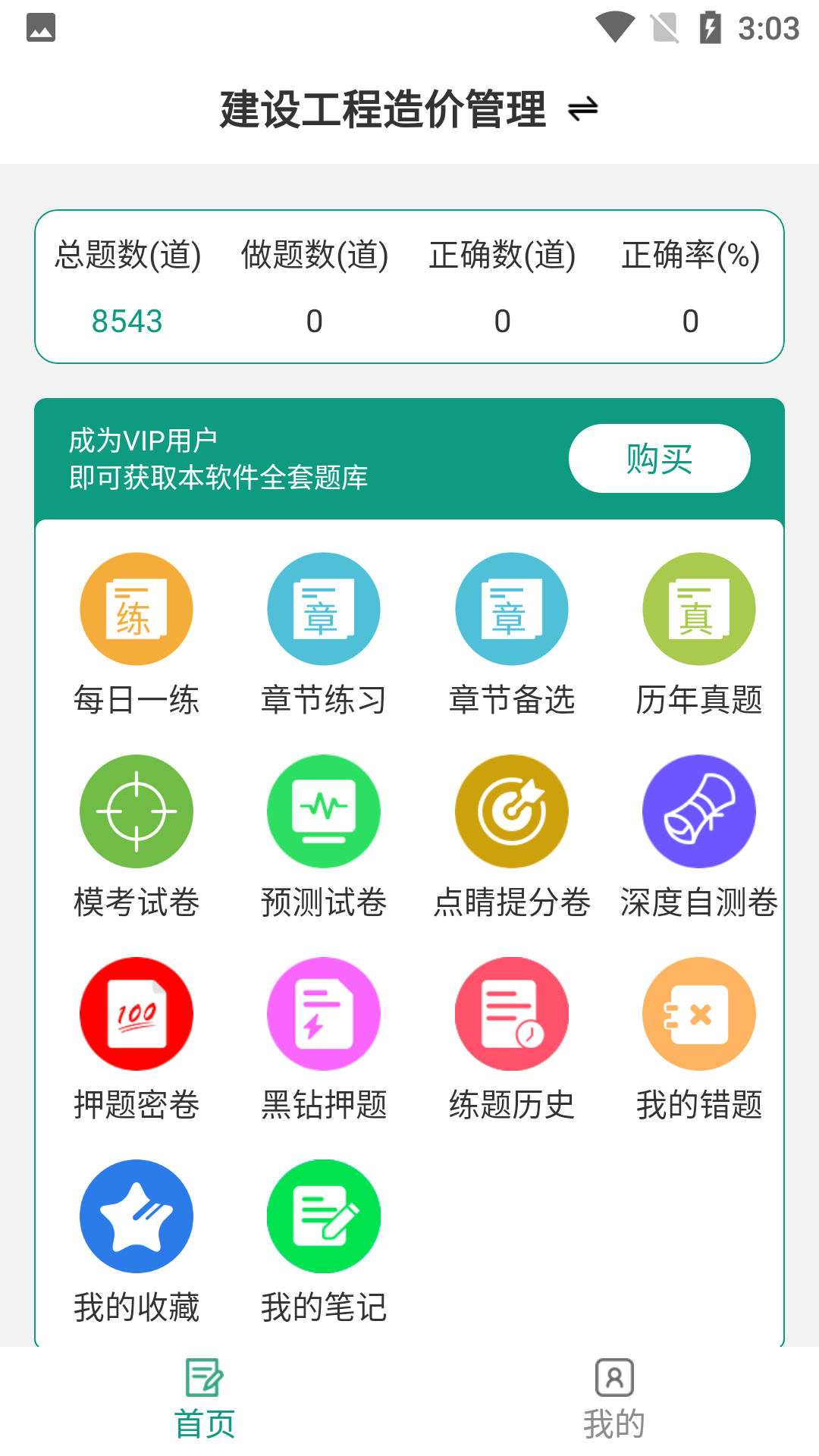This screenshot has height=1456, width=819.
Task: Open the 每日一练 daily practice icon
Action: (136, 609)
